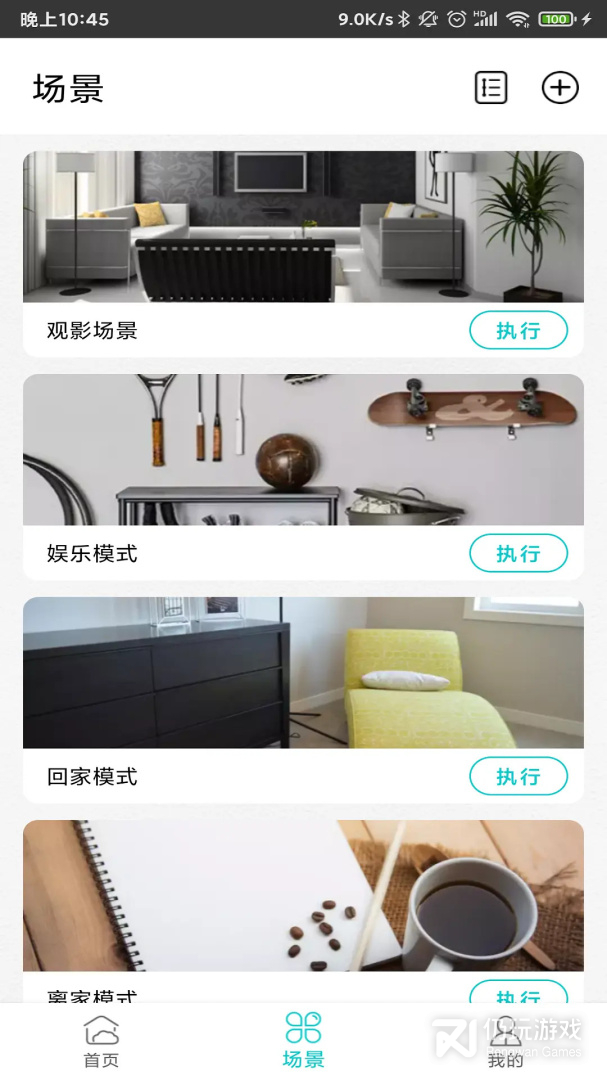This screenshot has width=607, height=1080.
Task: Go to the 我的 tab
Action: [x=505, y=1041]
